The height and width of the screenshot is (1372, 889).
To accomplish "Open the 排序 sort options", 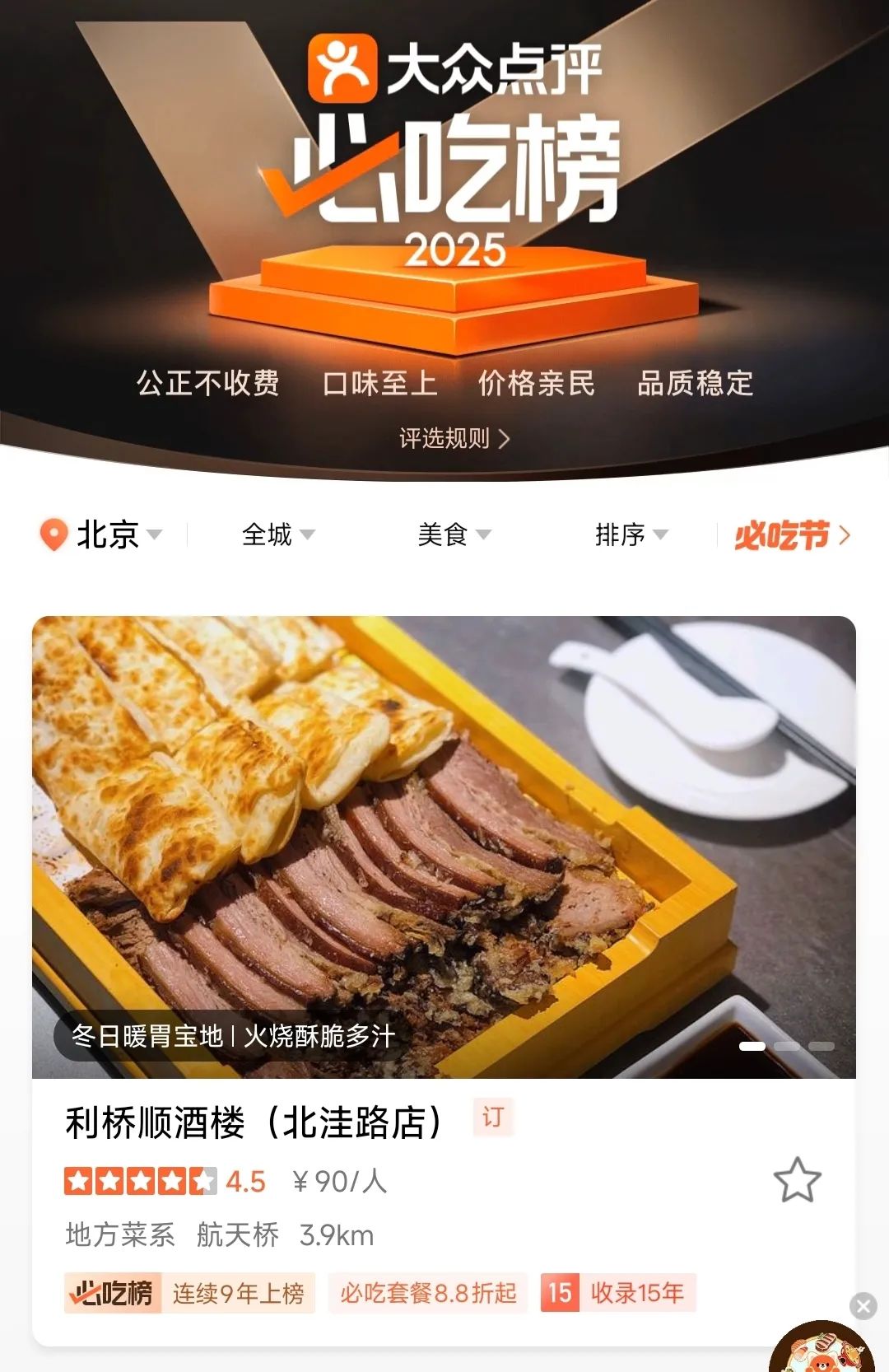I will click(631, 535).
